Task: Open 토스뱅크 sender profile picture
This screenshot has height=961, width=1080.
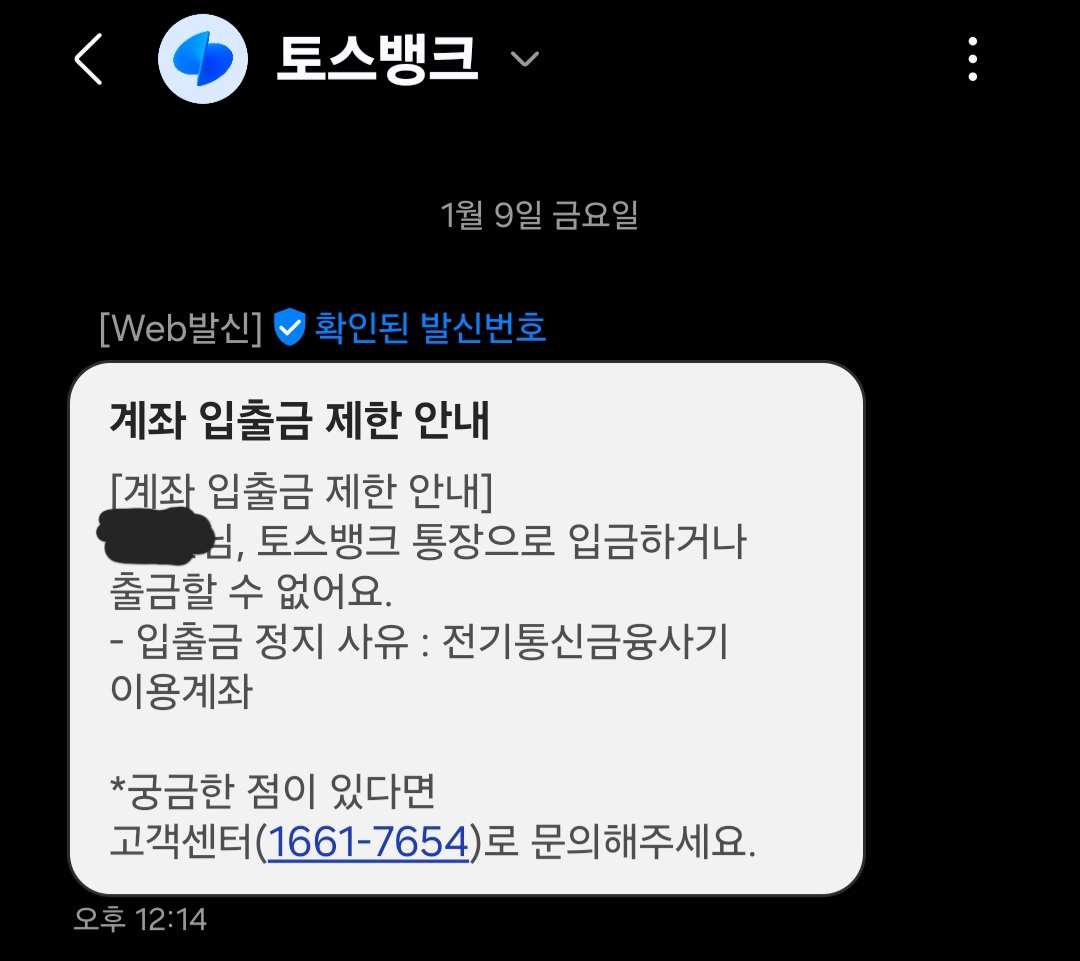Action: pyautogui.click(x=203, y=59)
